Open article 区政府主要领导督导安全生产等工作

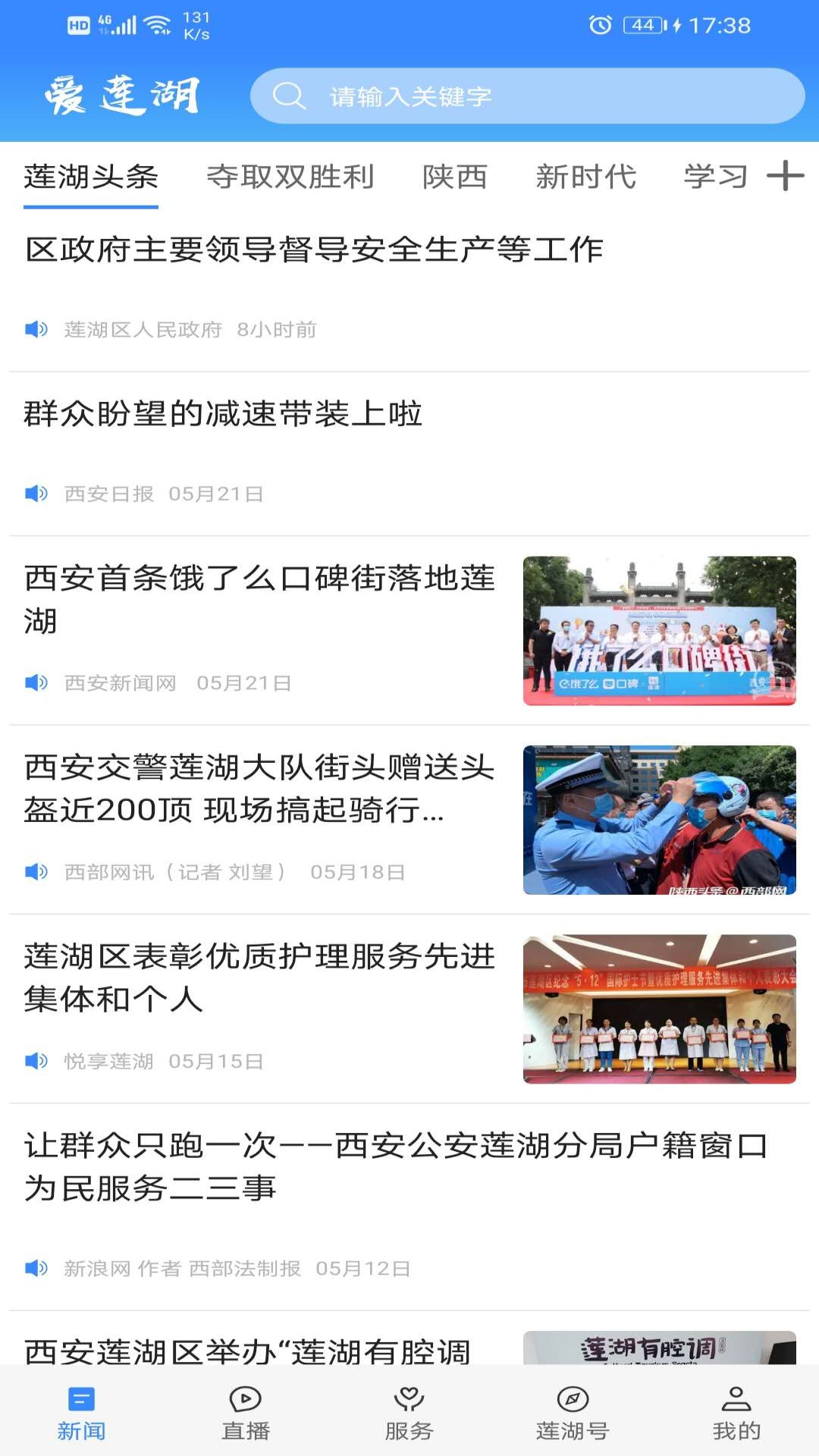pos(314,249)
